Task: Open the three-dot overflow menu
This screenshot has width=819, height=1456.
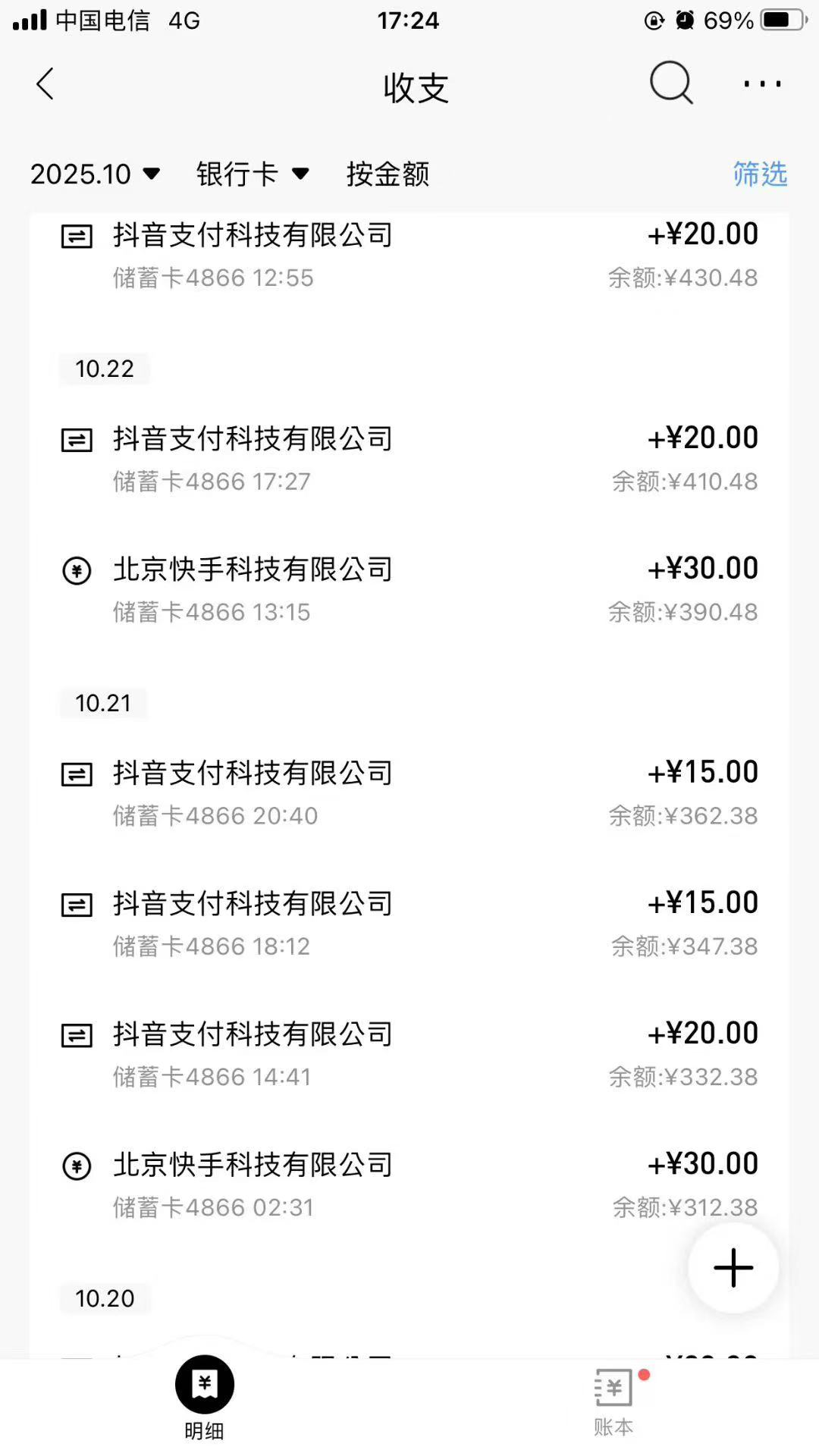Action: pyautogui.click(x=762, y=84)
